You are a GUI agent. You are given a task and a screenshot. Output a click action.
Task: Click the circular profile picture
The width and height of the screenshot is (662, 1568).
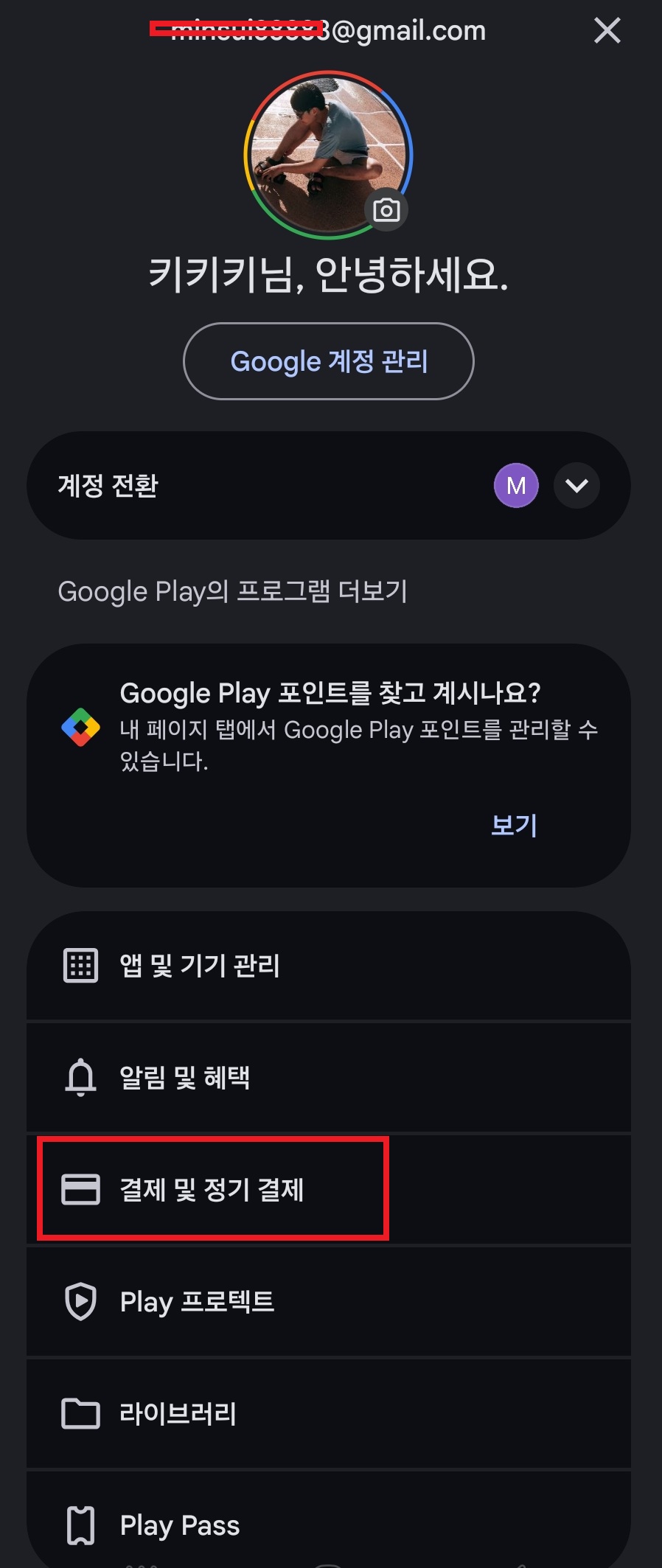(x=330, y=151)
